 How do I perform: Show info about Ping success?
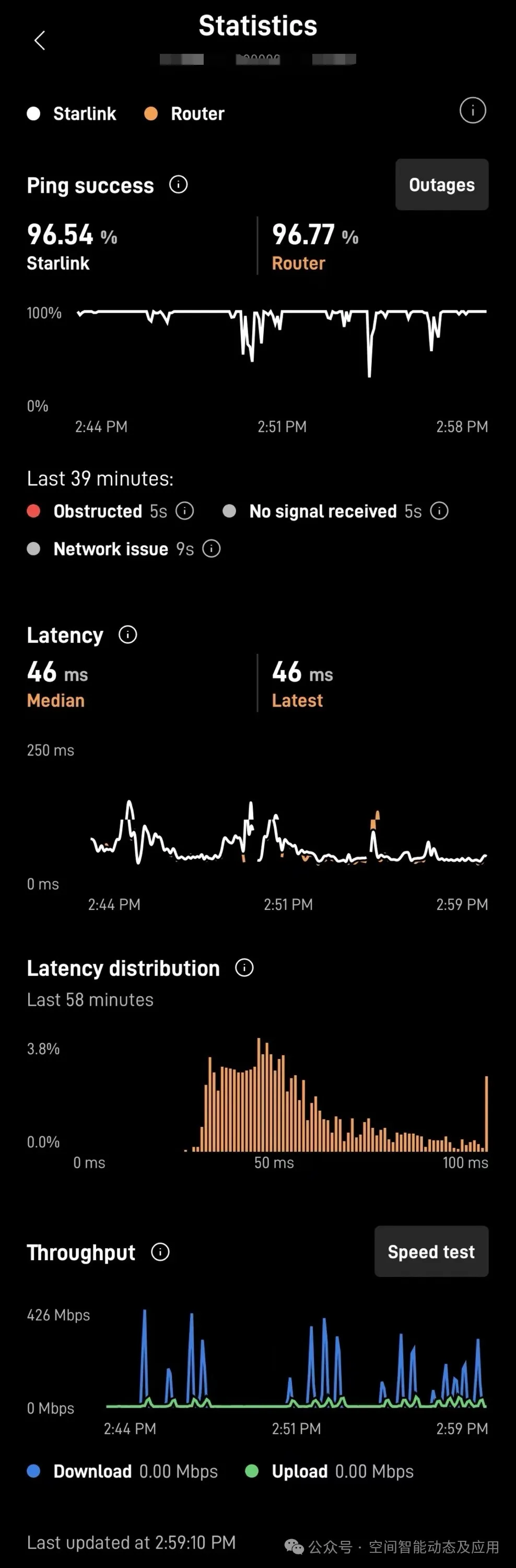[178, 185]
